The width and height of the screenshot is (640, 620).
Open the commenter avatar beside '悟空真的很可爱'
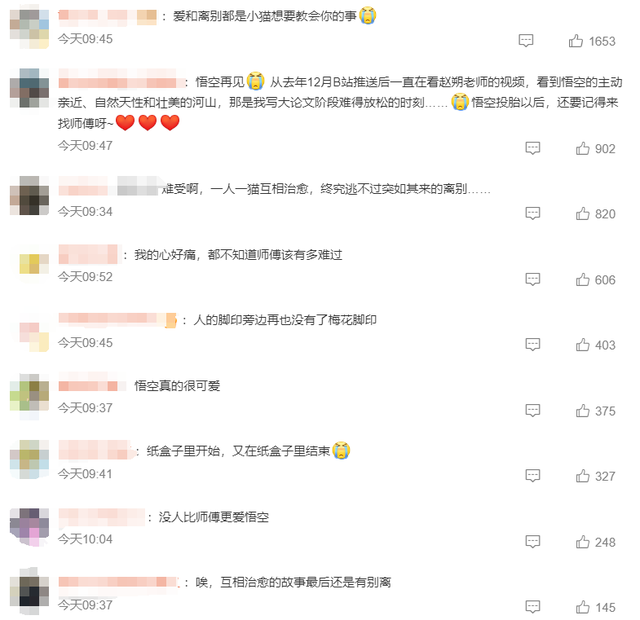(x=30, y=394)
